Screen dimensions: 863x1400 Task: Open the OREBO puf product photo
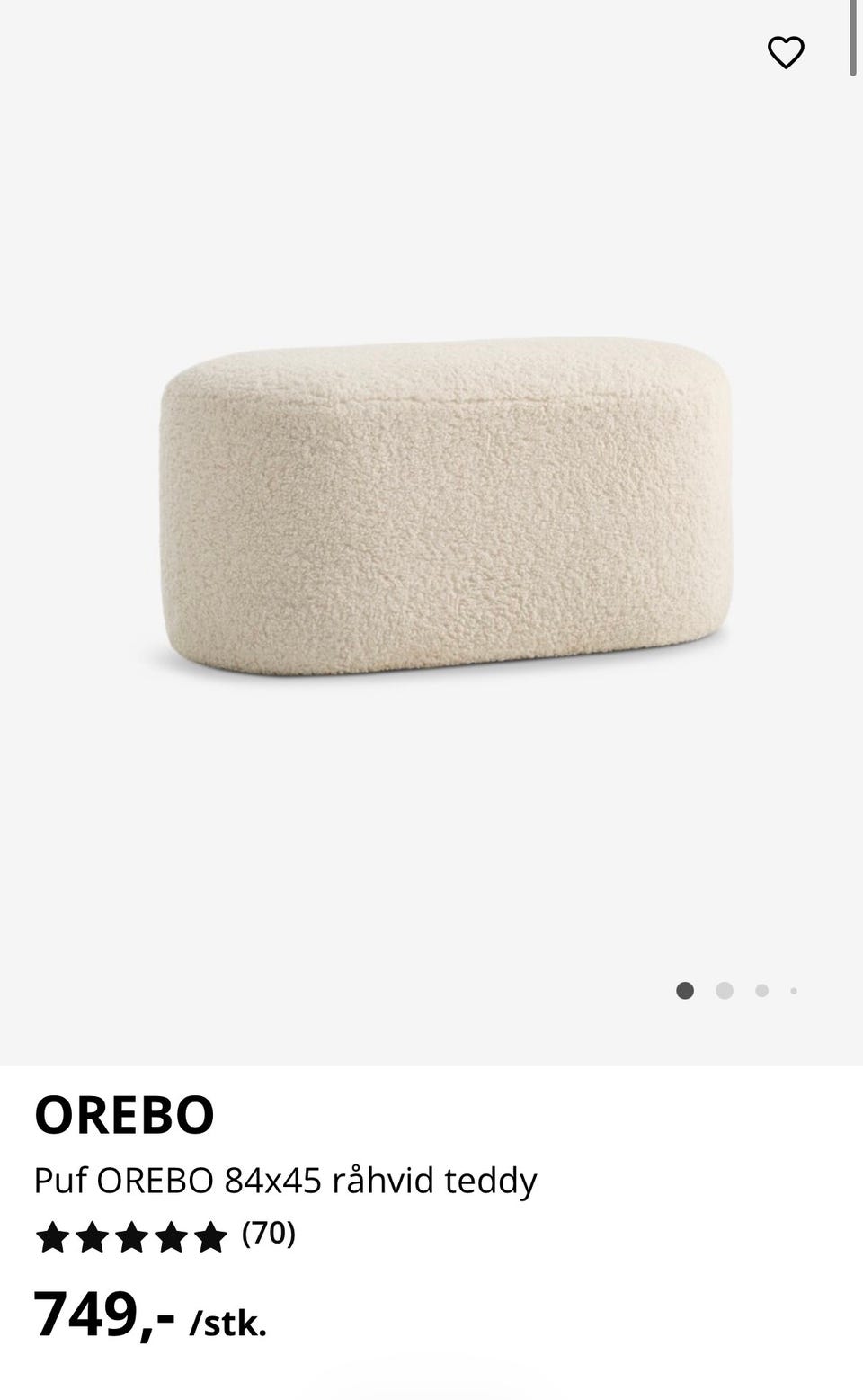(x=446, y=506)
